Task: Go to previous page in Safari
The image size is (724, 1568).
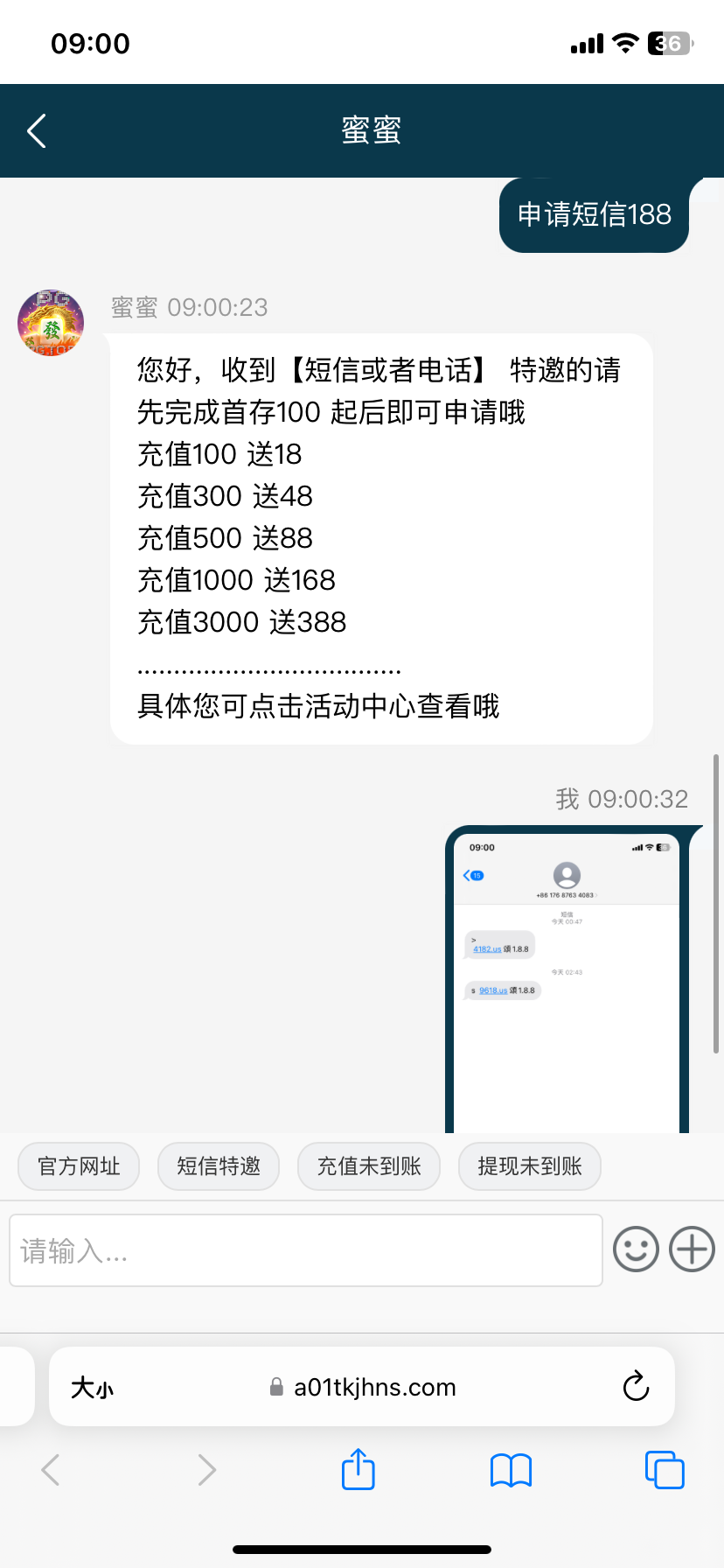Action: click(51, 1470)
